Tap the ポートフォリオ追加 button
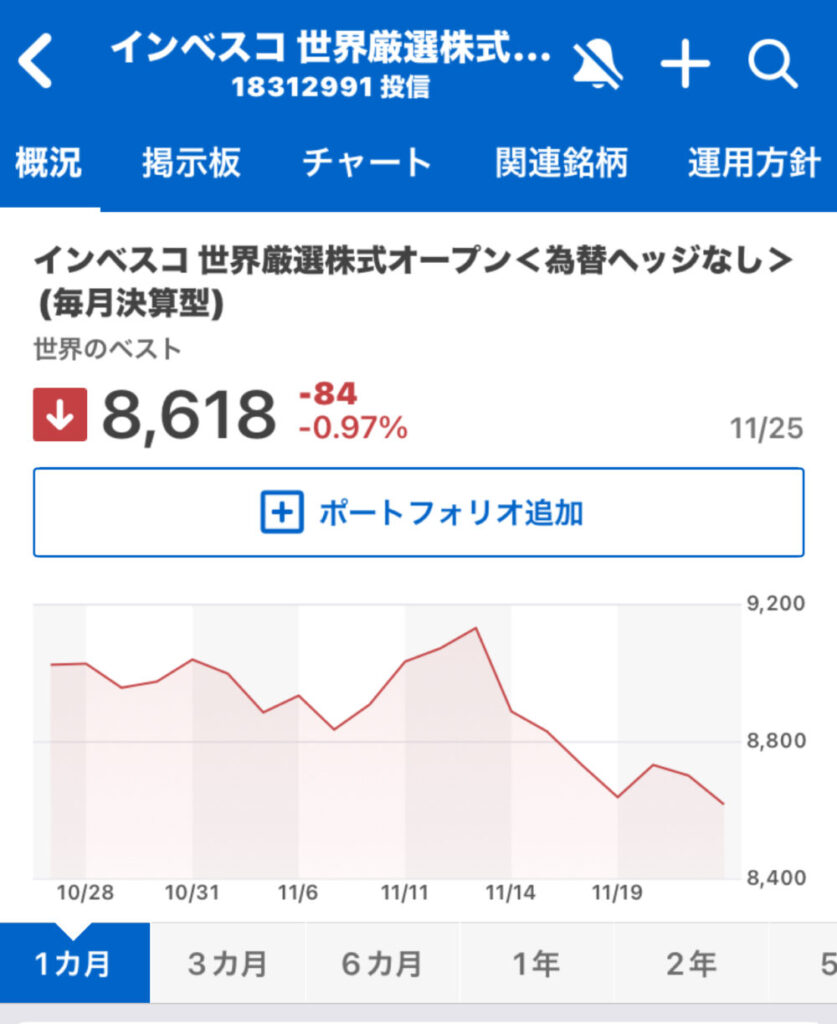The width and height of the screenshot is (837, 1024). pos(418,513)
